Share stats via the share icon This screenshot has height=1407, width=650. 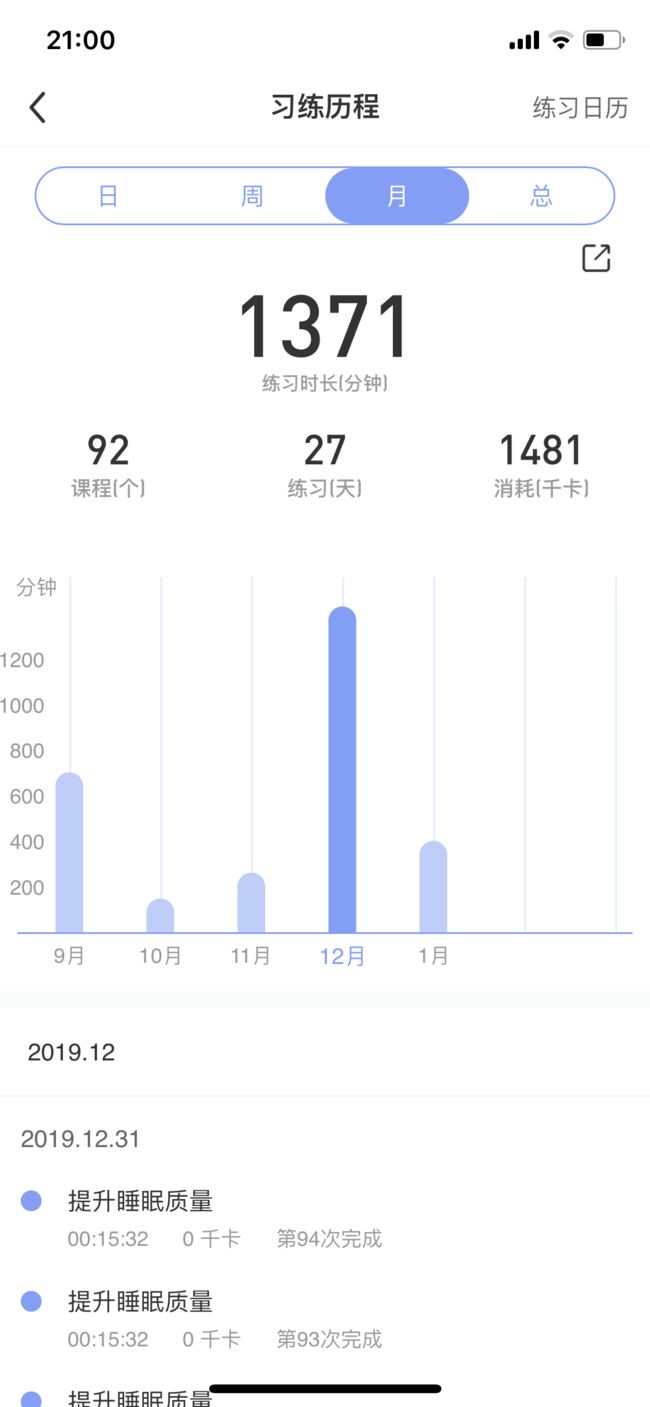(x=596, y=258)
